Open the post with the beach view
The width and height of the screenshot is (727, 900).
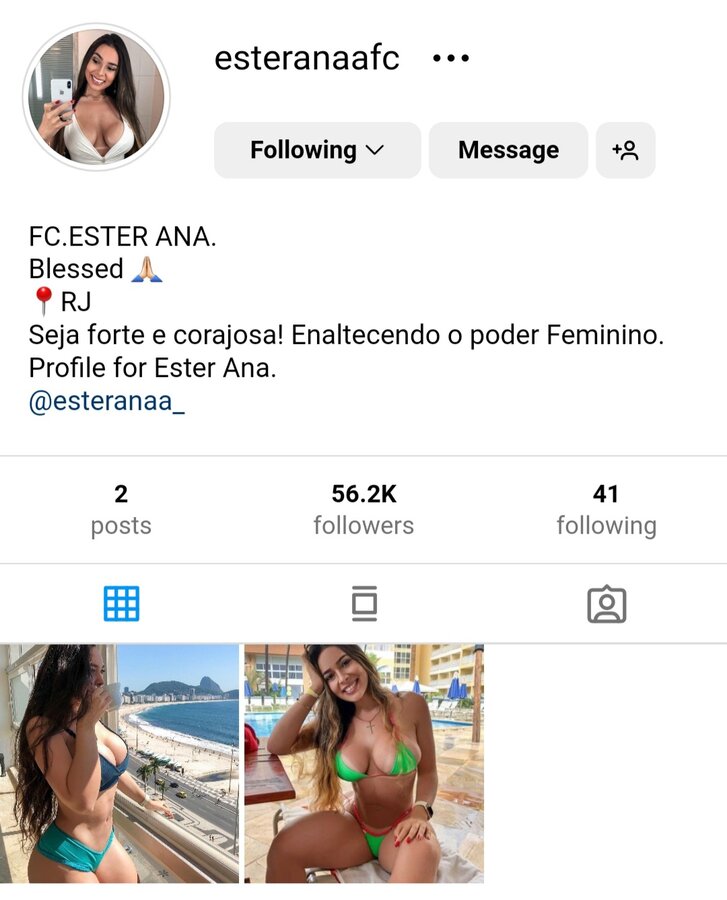[x=120, y=763]
